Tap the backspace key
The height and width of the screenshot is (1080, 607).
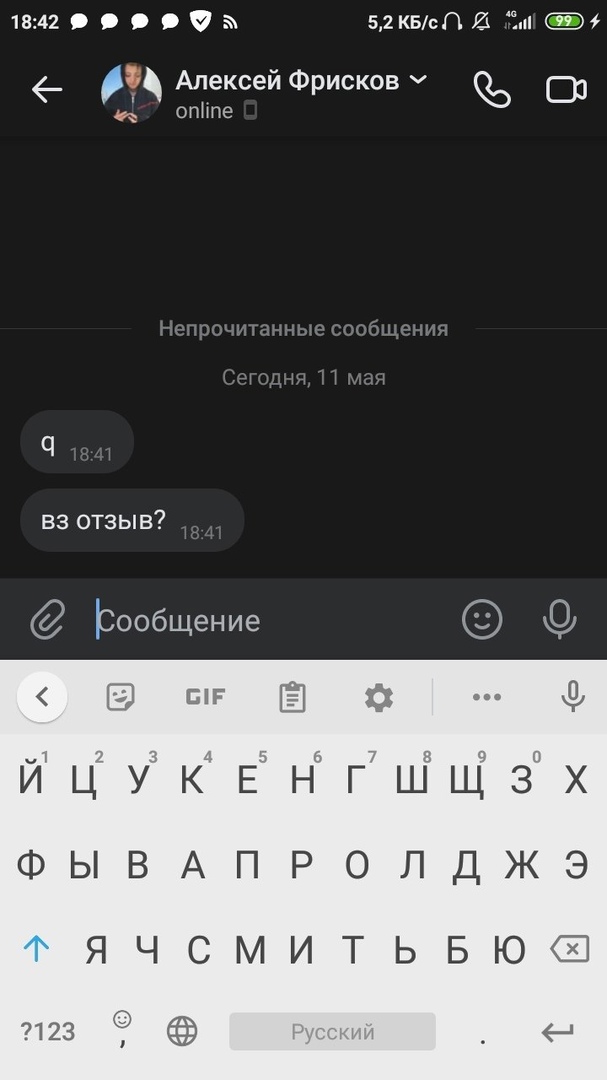tap(569, 948)
